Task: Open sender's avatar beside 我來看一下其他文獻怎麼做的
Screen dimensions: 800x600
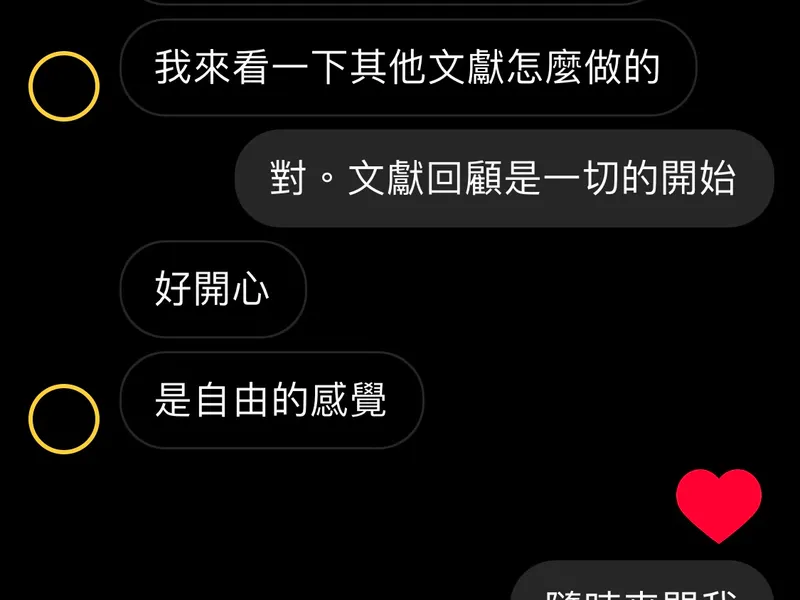Action: click(x=64, y=86)
